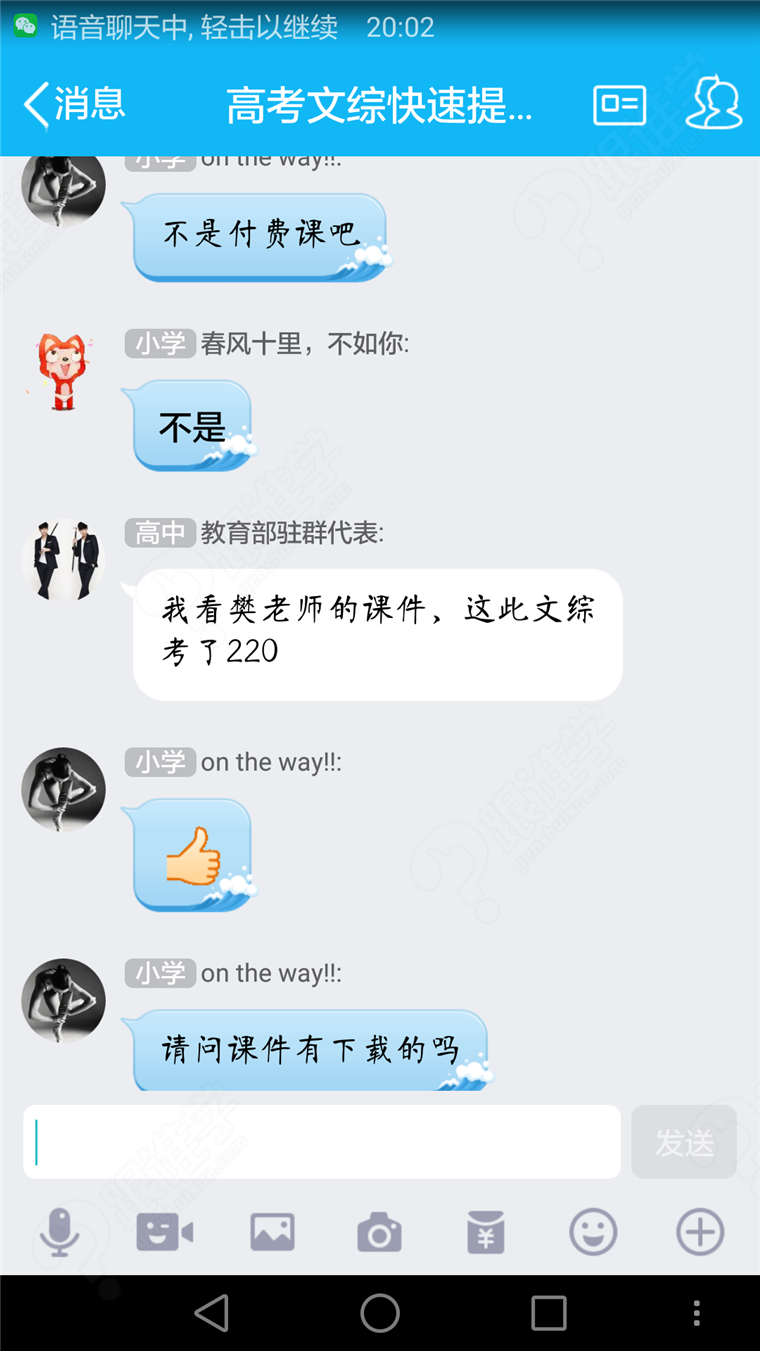This screenshot has width=760, height=1351.
Task: Open the emoji picker icon
Action: (x=592, y=1232)
